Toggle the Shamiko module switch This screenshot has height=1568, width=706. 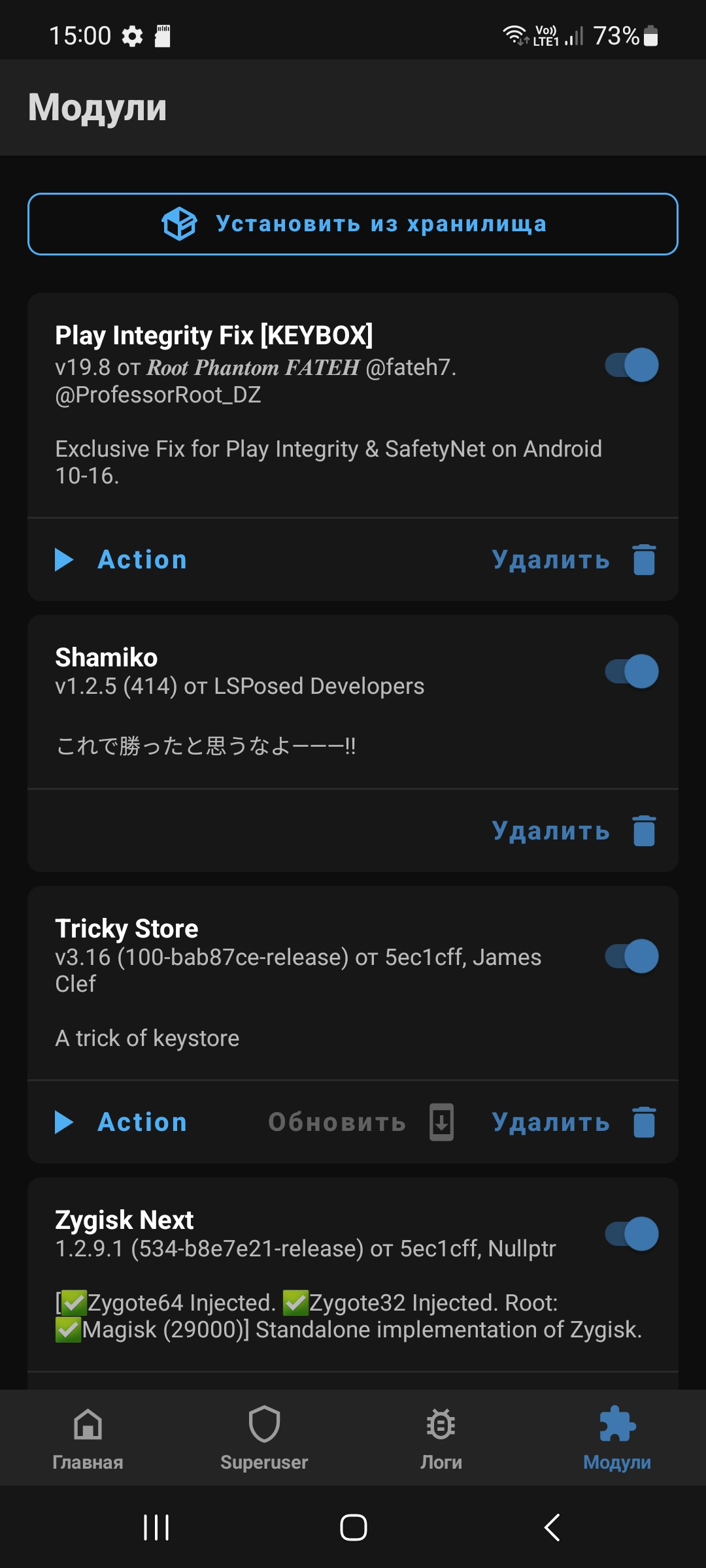[631, 672]
